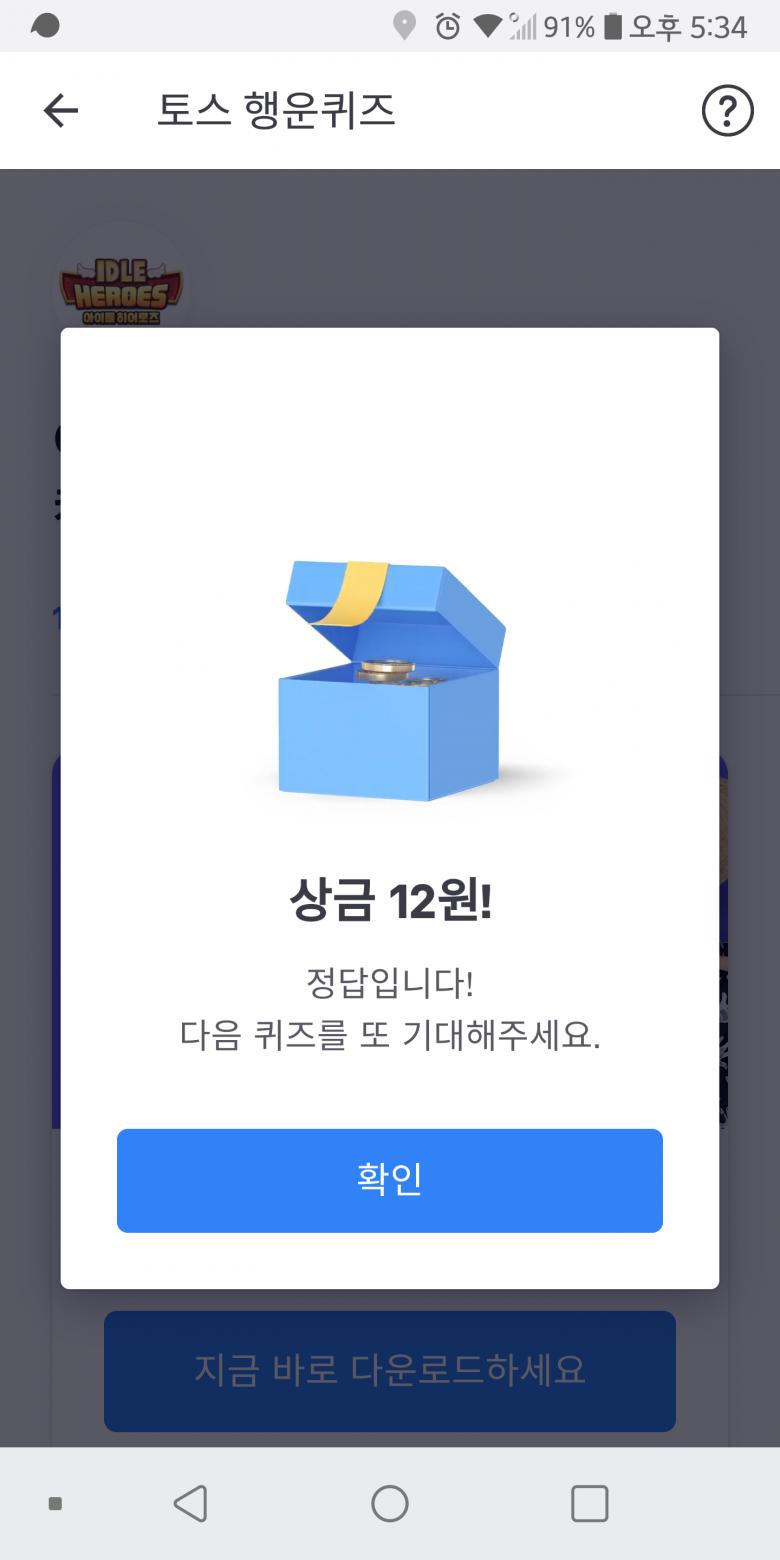Open the help question mark icon
The image size is (780, 1560).
pos(727,111)
